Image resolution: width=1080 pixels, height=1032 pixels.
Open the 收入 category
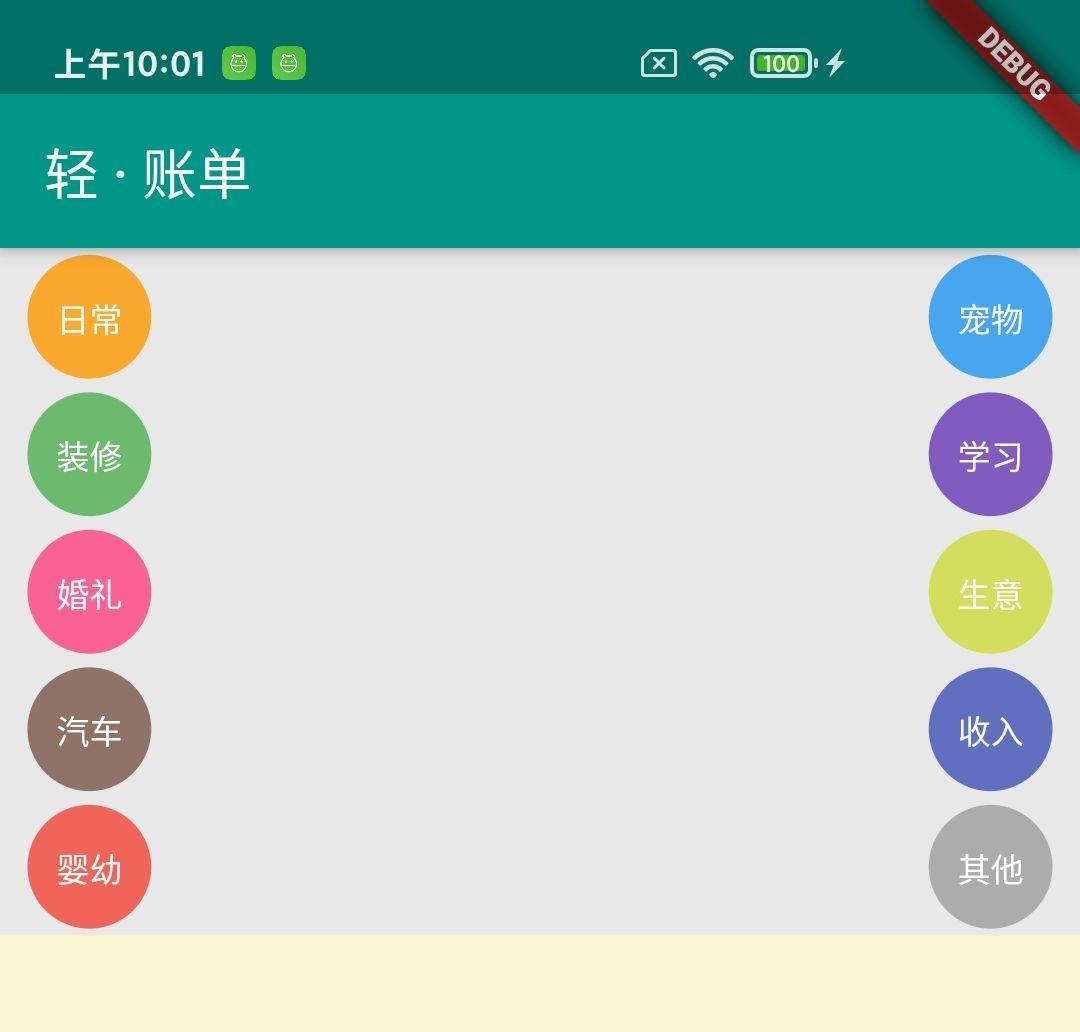990,730
